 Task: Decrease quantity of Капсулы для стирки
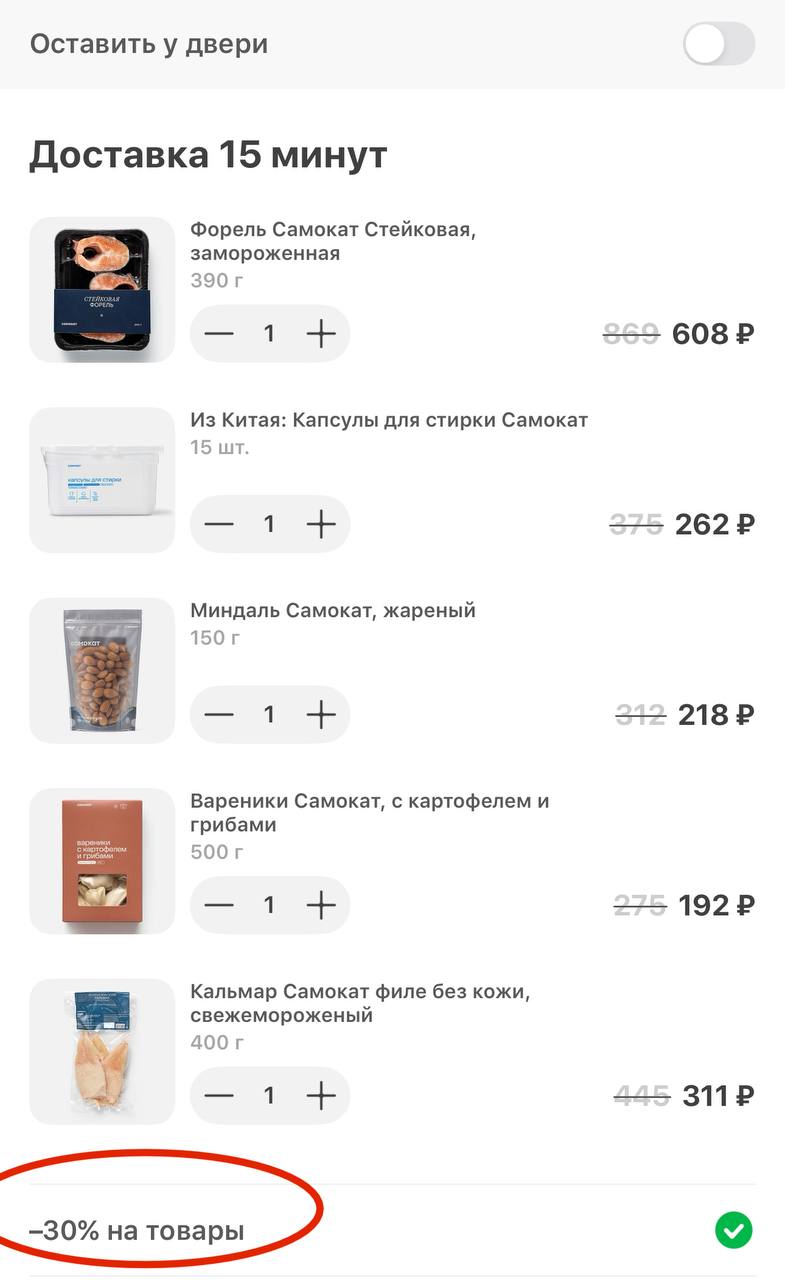pyautogui.click(x=218, y=524)
